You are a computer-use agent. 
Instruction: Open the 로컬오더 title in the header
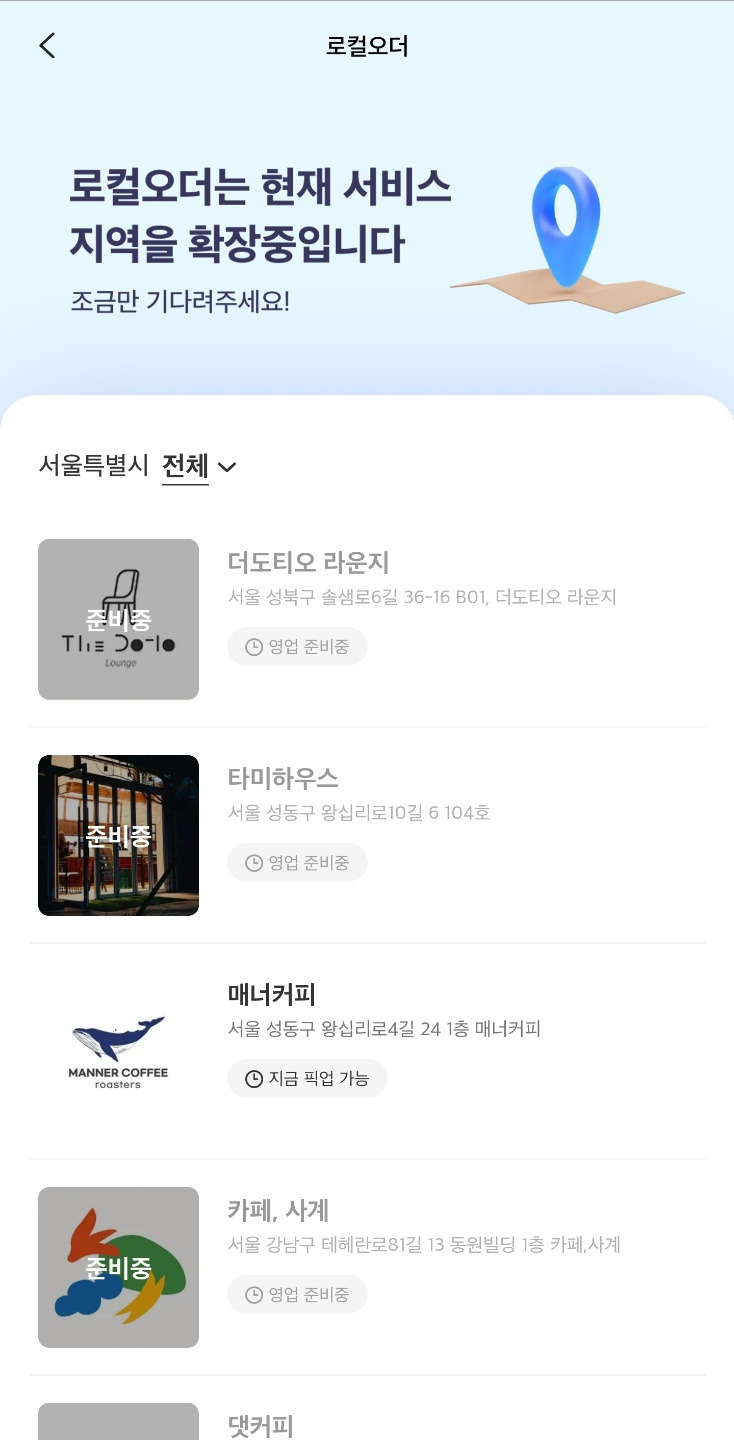pos(366,45)
